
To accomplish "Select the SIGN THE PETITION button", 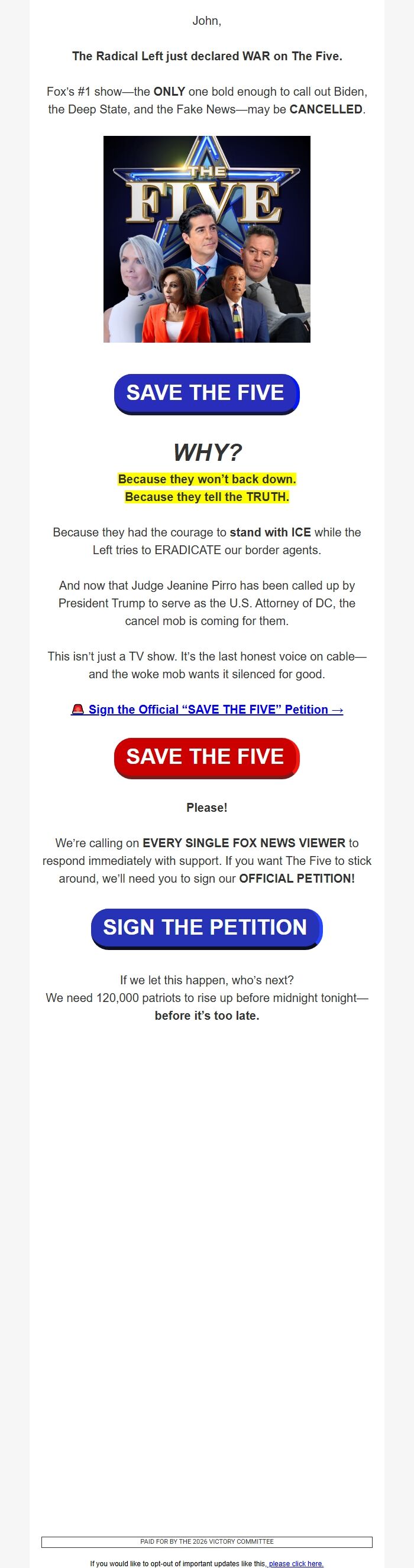I will click(x=206, y=928).
